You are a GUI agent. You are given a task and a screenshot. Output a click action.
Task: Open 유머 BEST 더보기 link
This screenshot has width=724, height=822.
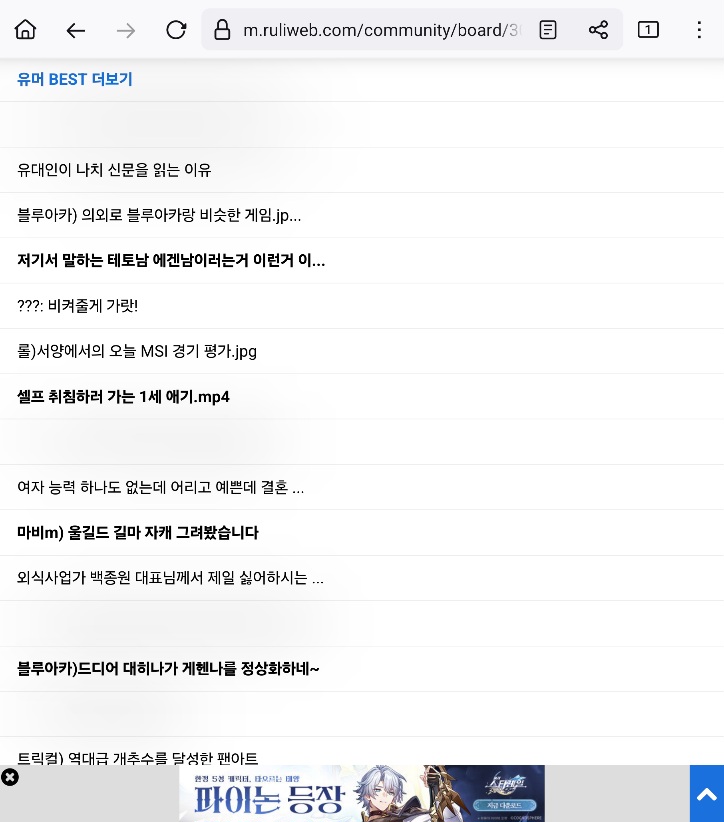pyautogui.click(x=75, y=79)
